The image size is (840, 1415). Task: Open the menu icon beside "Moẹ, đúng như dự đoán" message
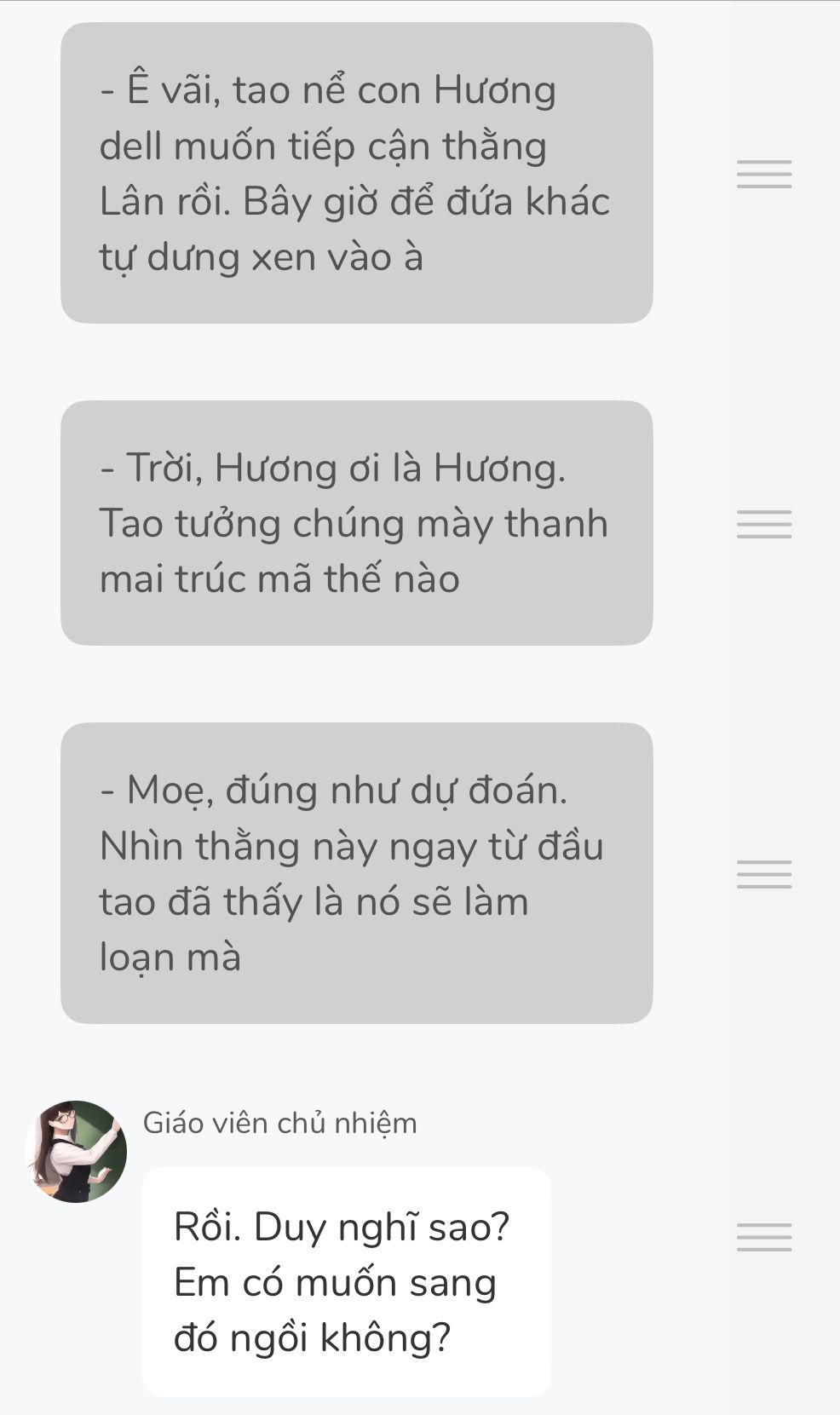pyautogui.click(x=764, y=874)
